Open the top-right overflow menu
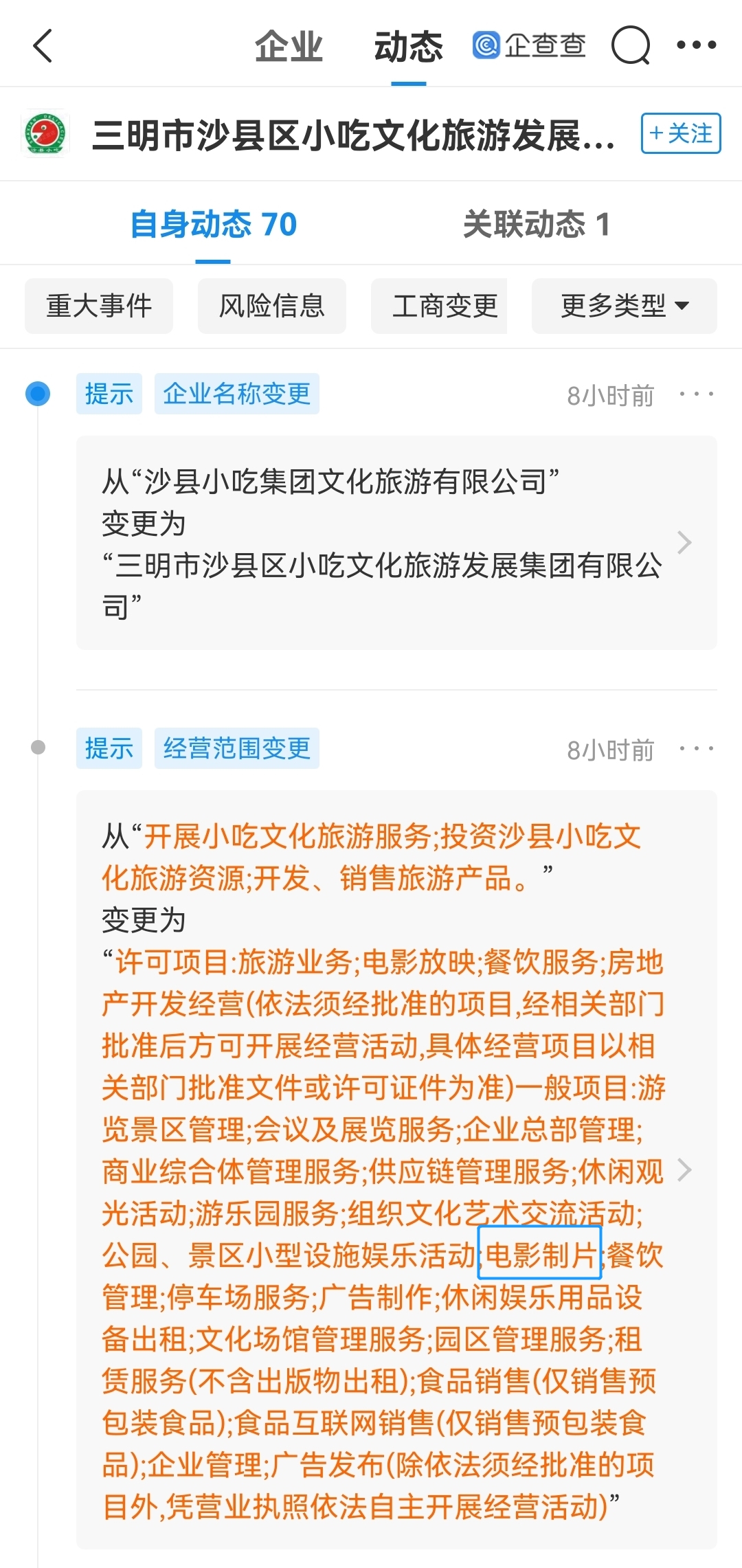The width and height of the screenshot is (742, 1568). click(696, 45)
